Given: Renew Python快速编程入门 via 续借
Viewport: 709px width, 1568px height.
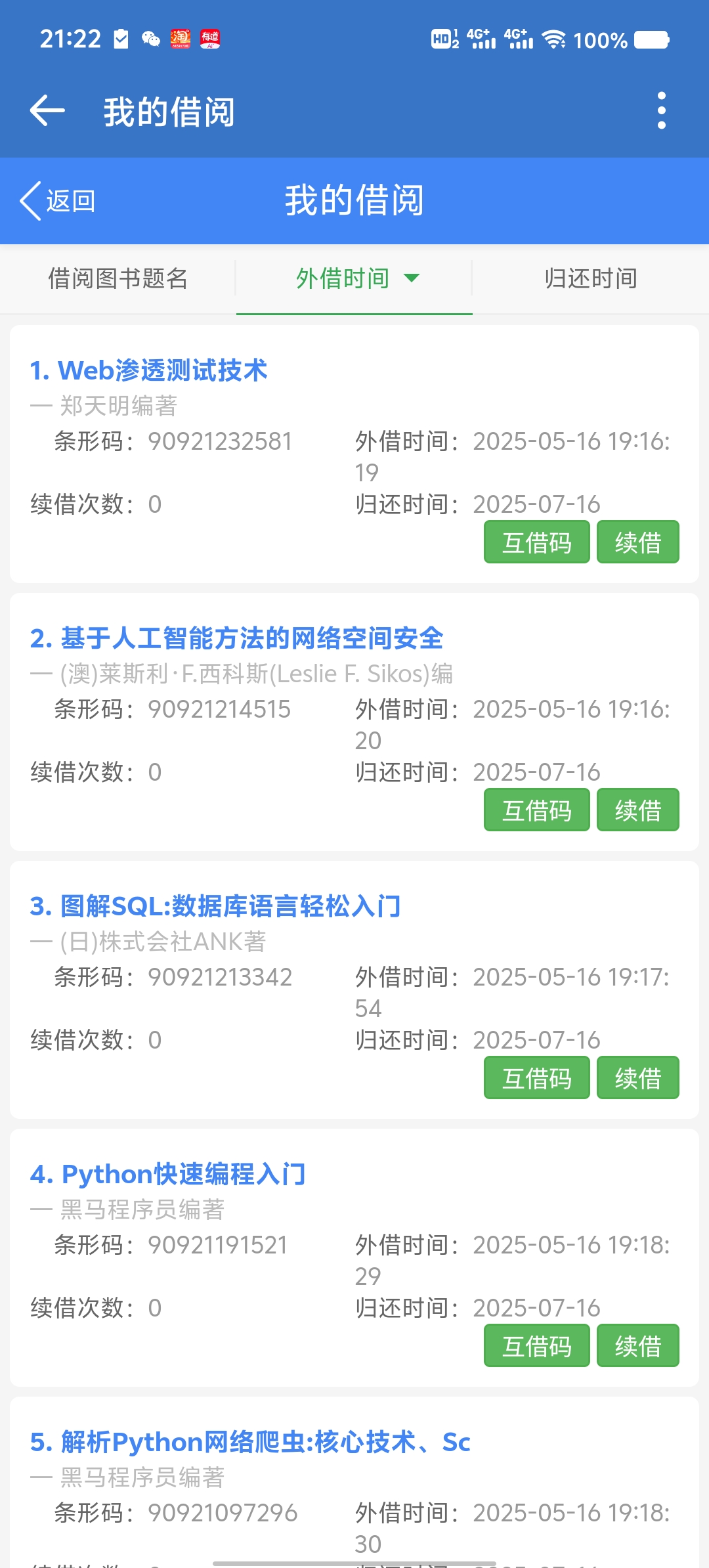Looking at the screenshot, I should 637,1346.
